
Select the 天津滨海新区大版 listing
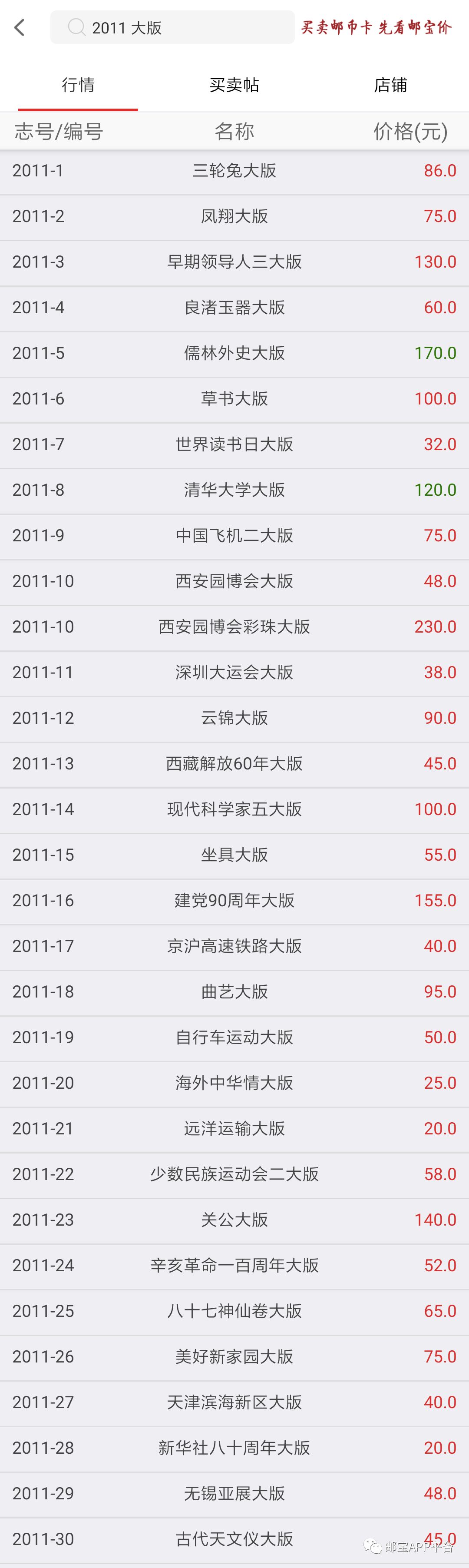234,1402
